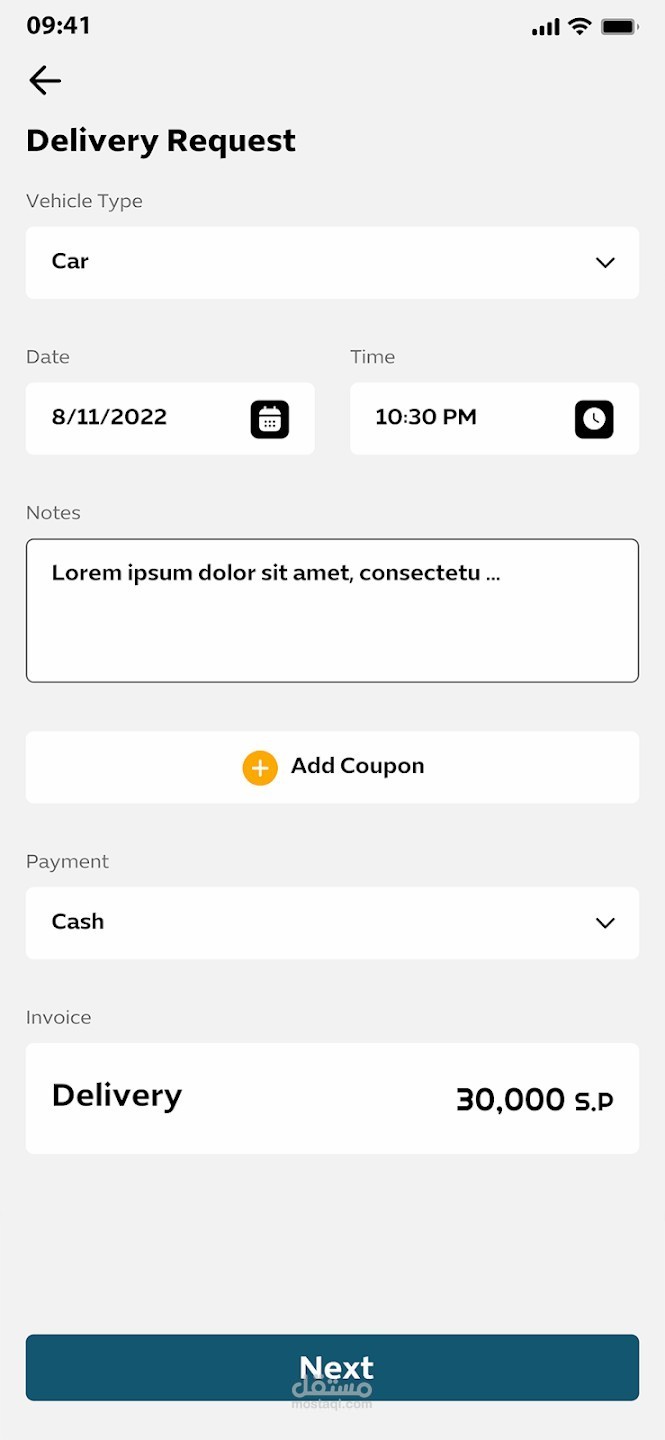Expand the Vehicle Type dropdown showing Car
665x1440 pixels.
[332, 262]
